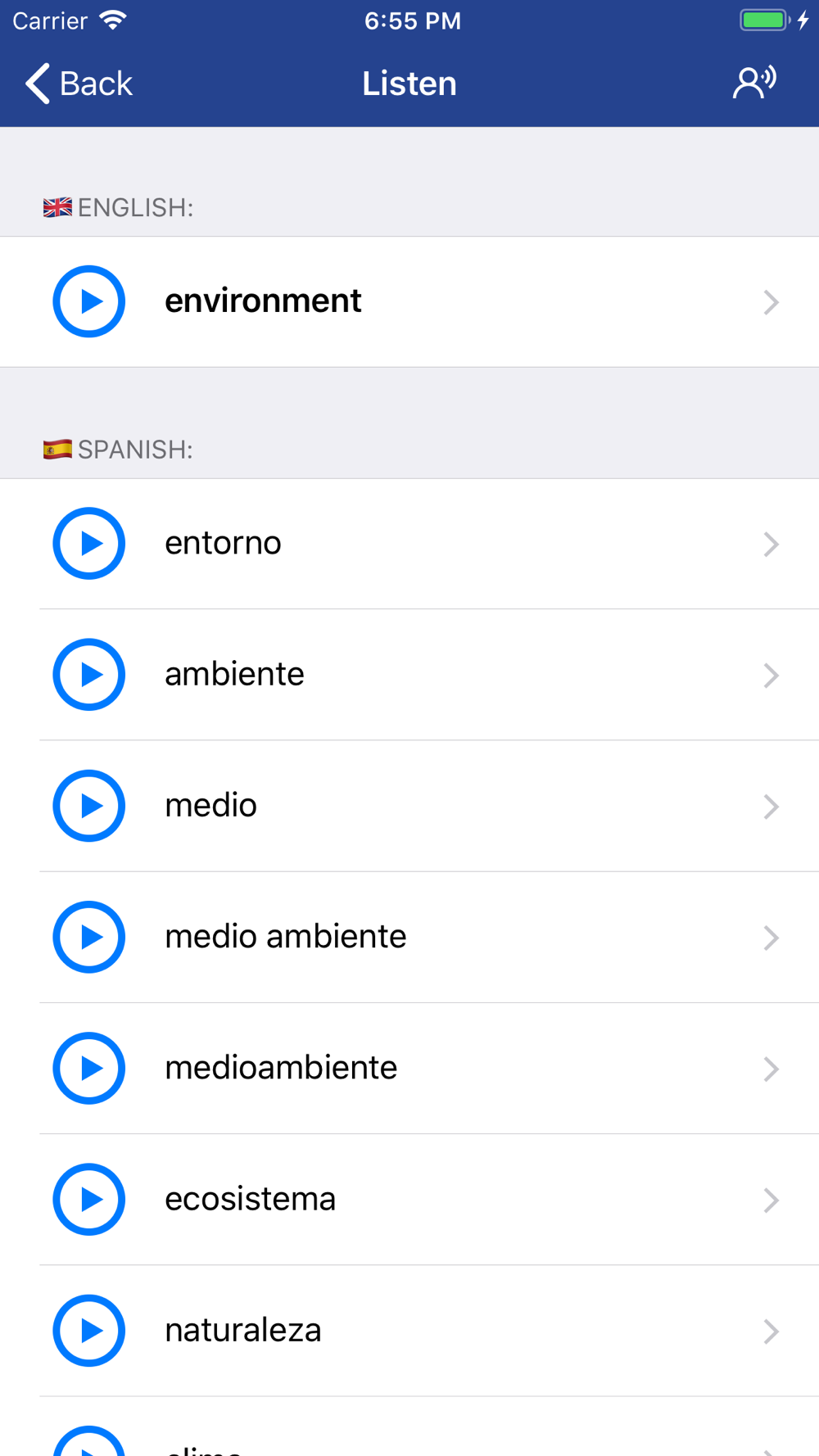Viewport: 819px width, 1456px height.
Task: Play audio for medioambiente
Action: (89, 1068)
